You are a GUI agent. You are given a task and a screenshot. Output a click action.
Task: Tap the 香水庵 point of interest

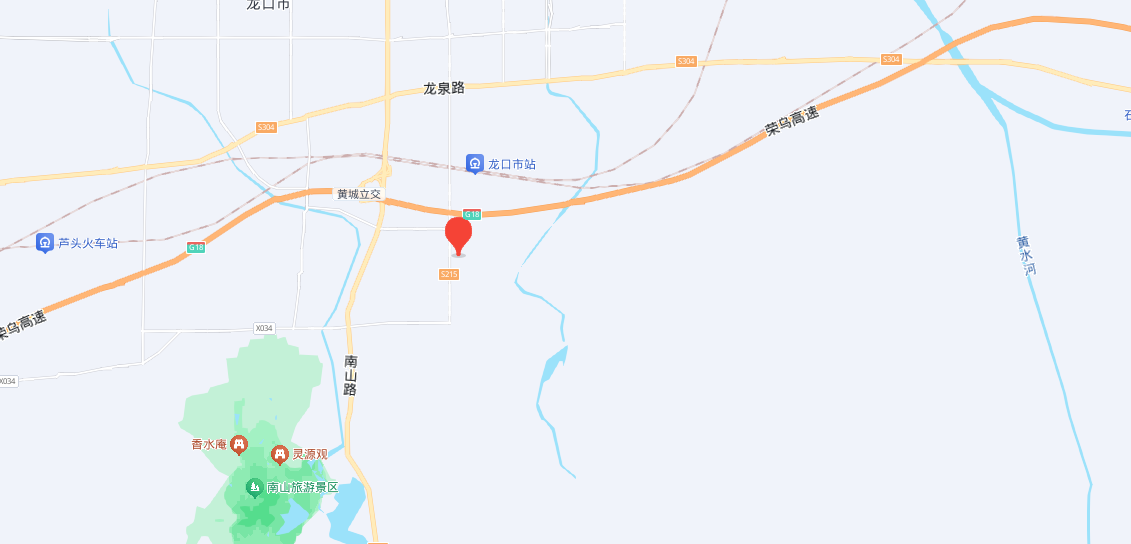click(239, 444)
